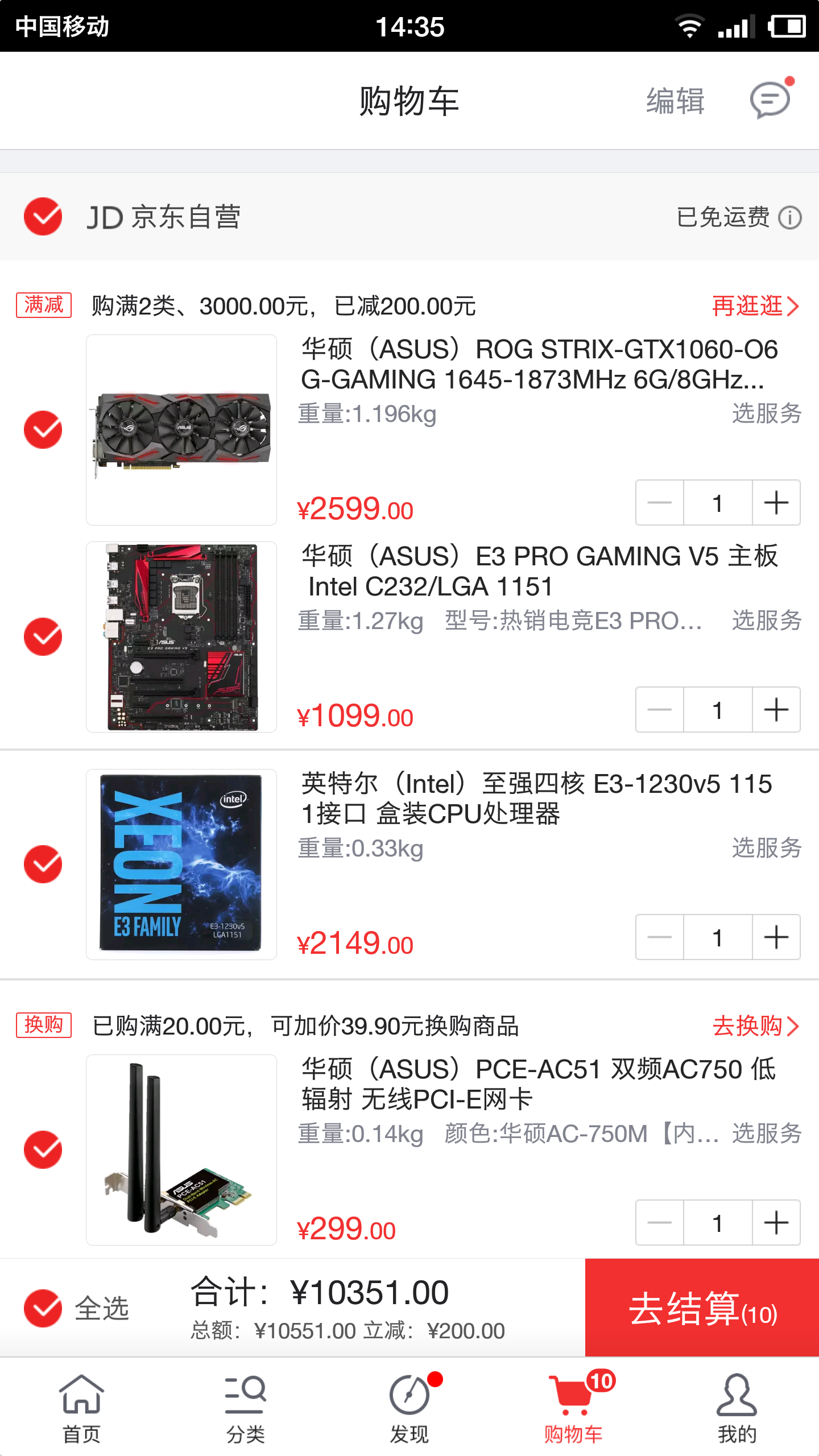Choose 选服务 for the E3 PRO GAMING V5 motherboard
Screen dimensions: 819x1456
pyautogui.click(x=766, y=621)
